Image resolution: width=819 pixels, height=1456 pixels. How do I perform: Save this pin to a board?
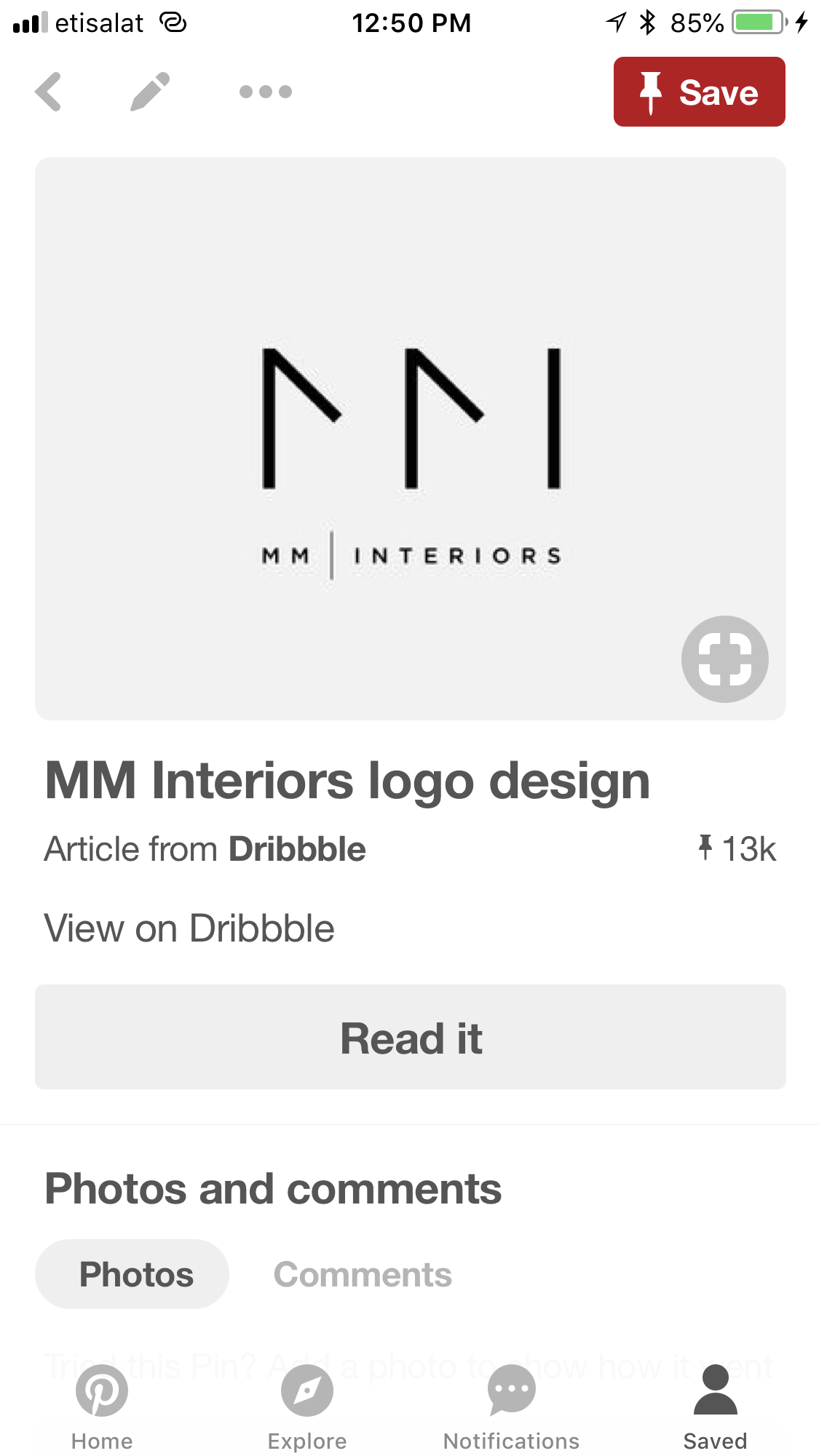(699, 92)
